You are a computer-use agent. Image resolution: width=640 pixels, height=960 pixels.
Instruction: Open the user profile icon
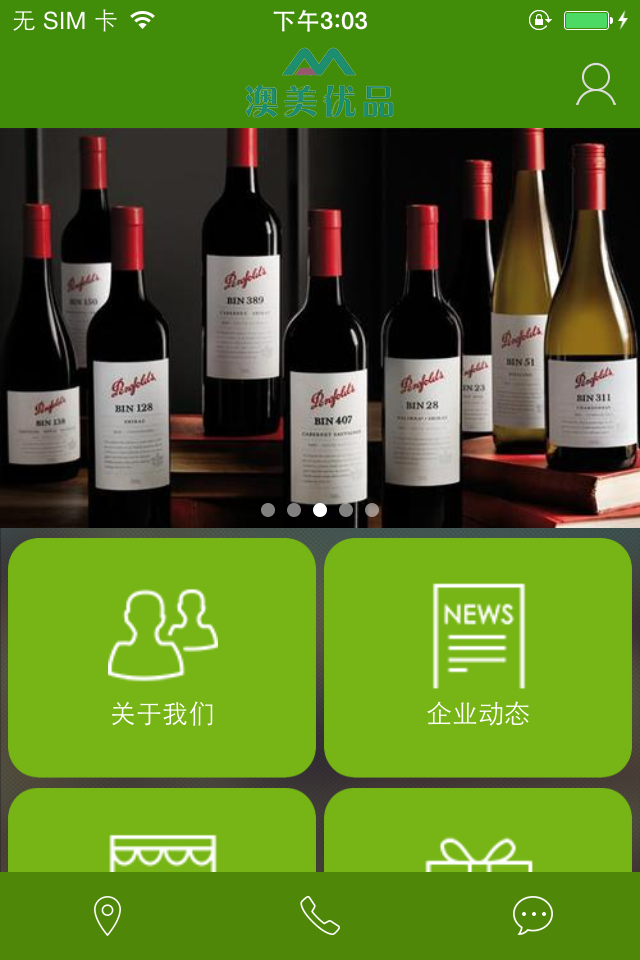point(595,85)
